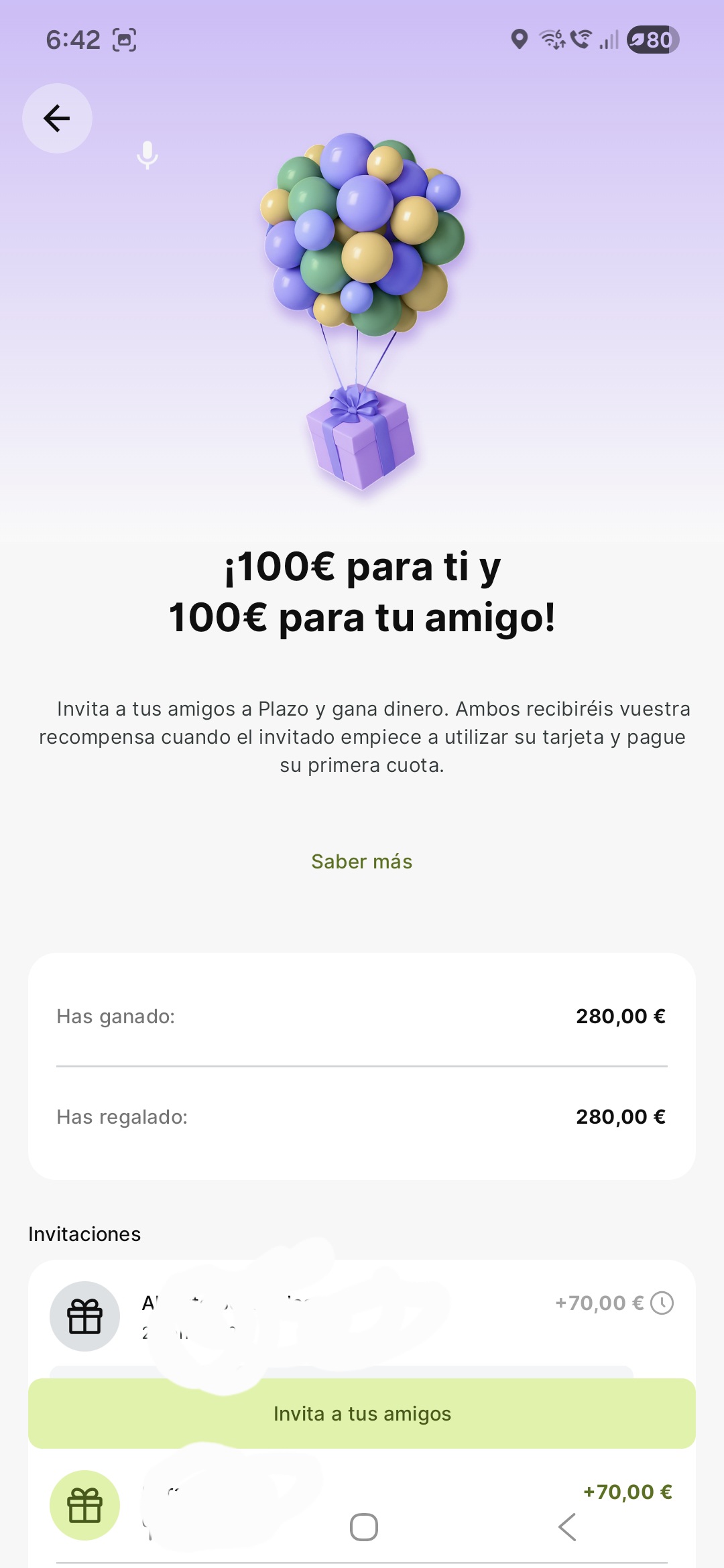Tap Invita a tus amigos button
This screenshot has height=1568, width=724.
click(361, 1413)
